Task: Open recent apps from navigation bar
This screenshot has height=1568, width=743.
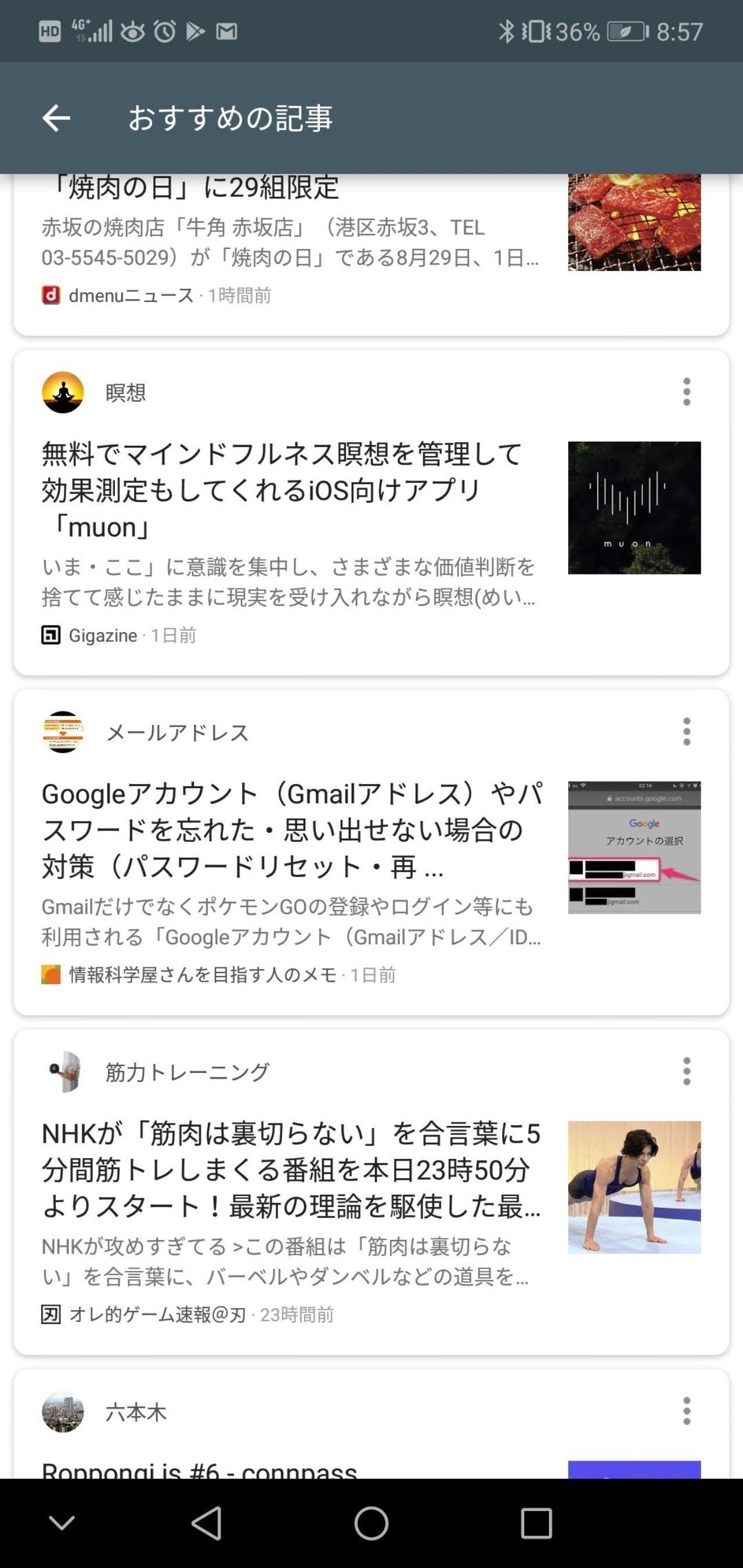Action: [536, 1523]
